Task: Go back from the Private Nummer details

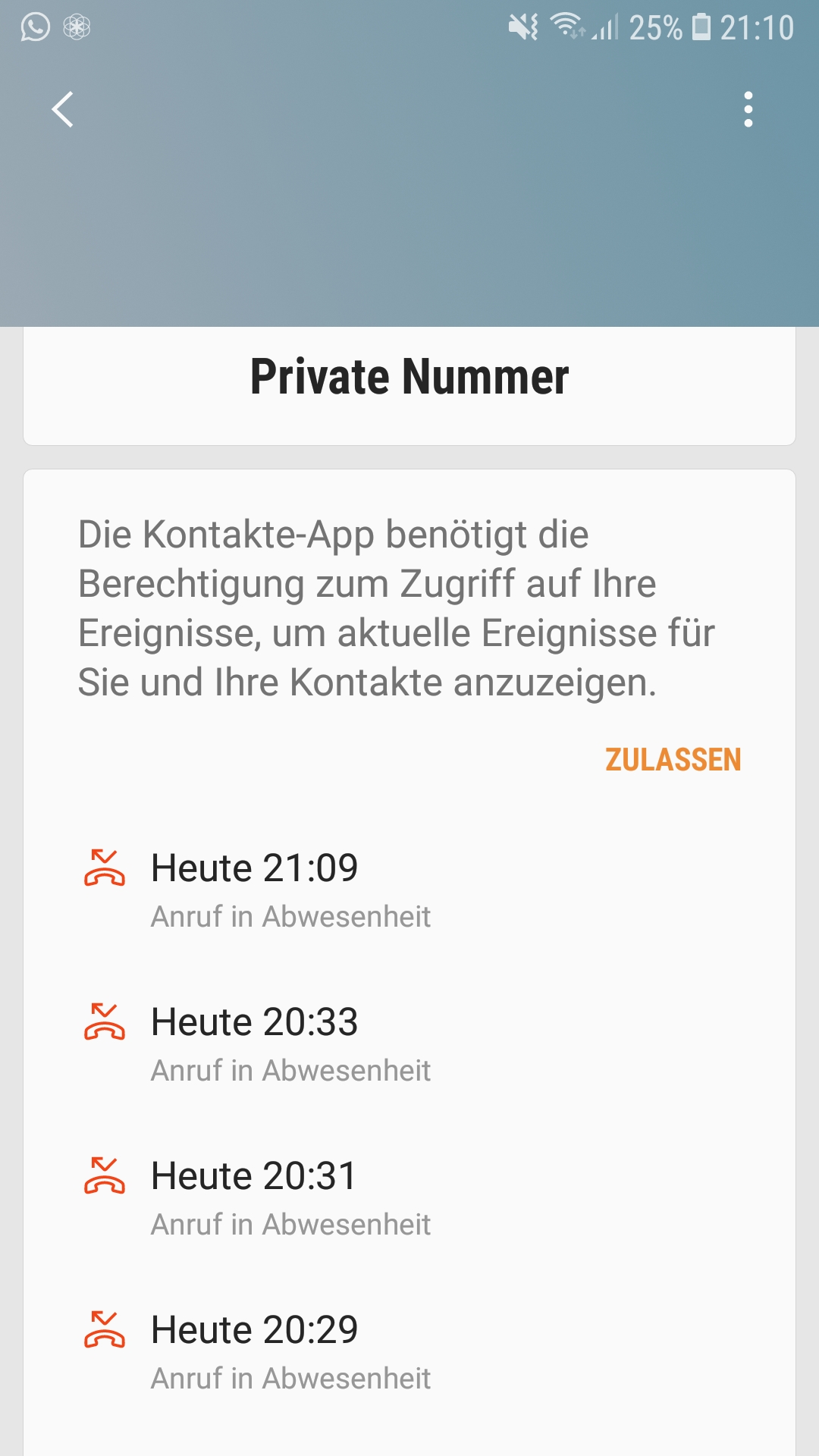Action: point(63,110)
